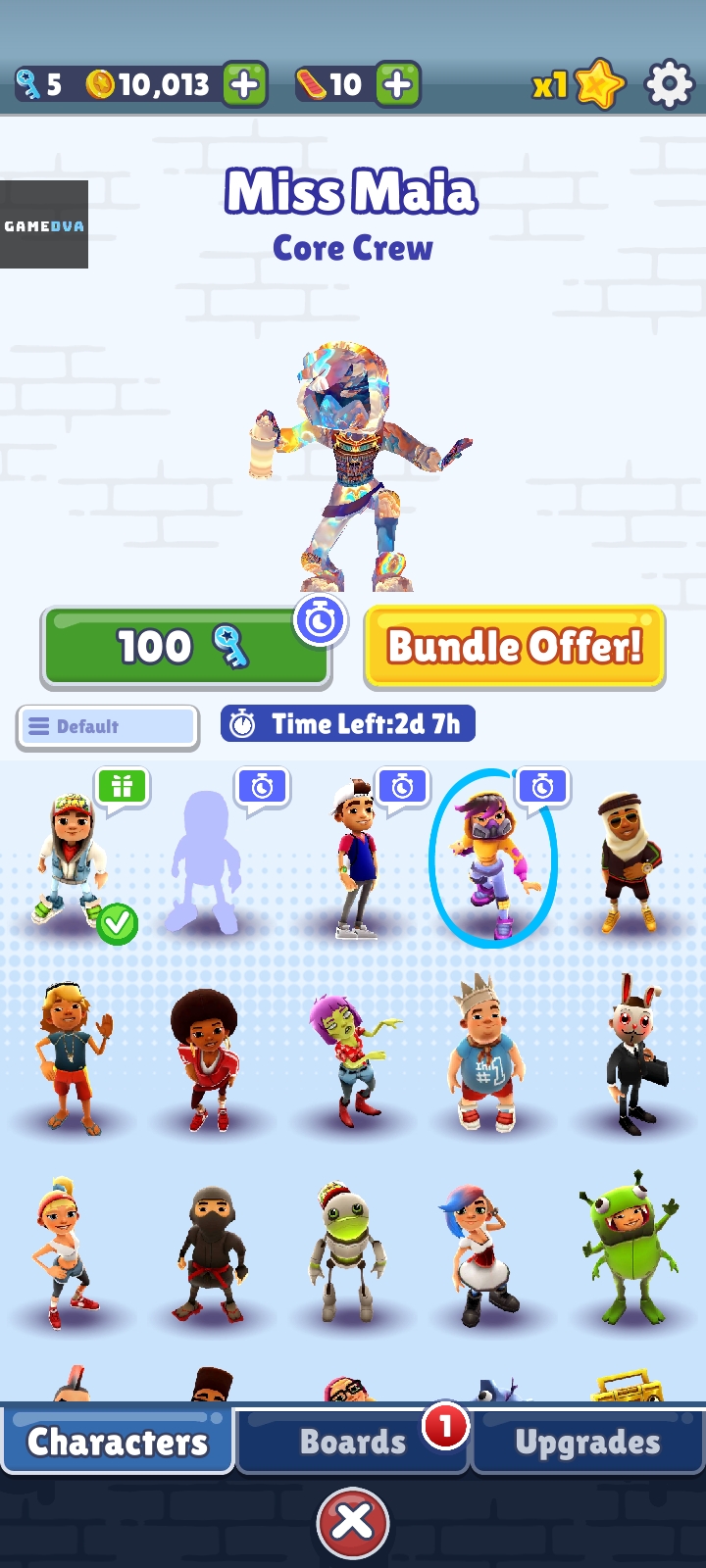Viewport: 706px width, 1568px height.
Task: Close the character selection screen
Action: [x=353, y=1522]
